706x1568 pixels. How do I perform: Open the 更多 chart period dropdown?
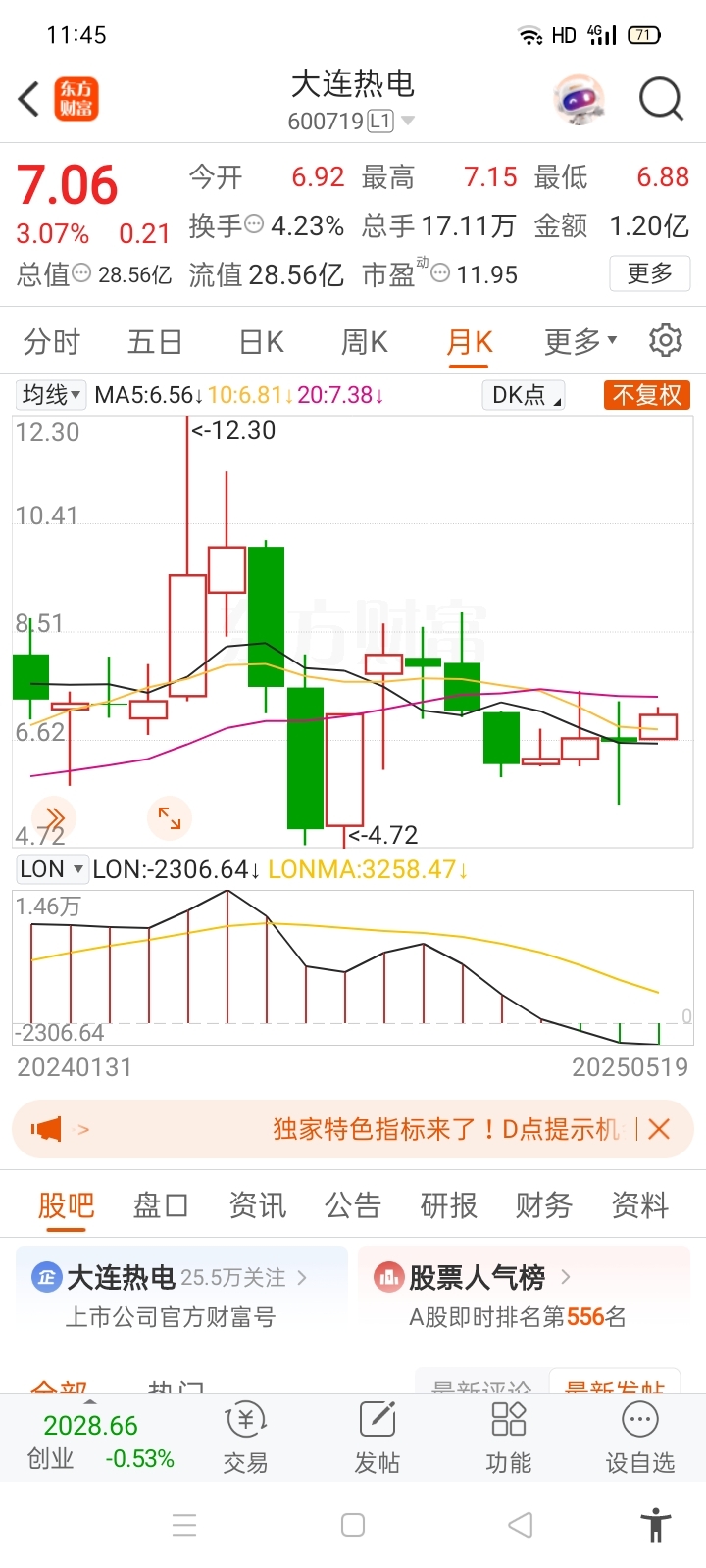(x=580, y=341)
